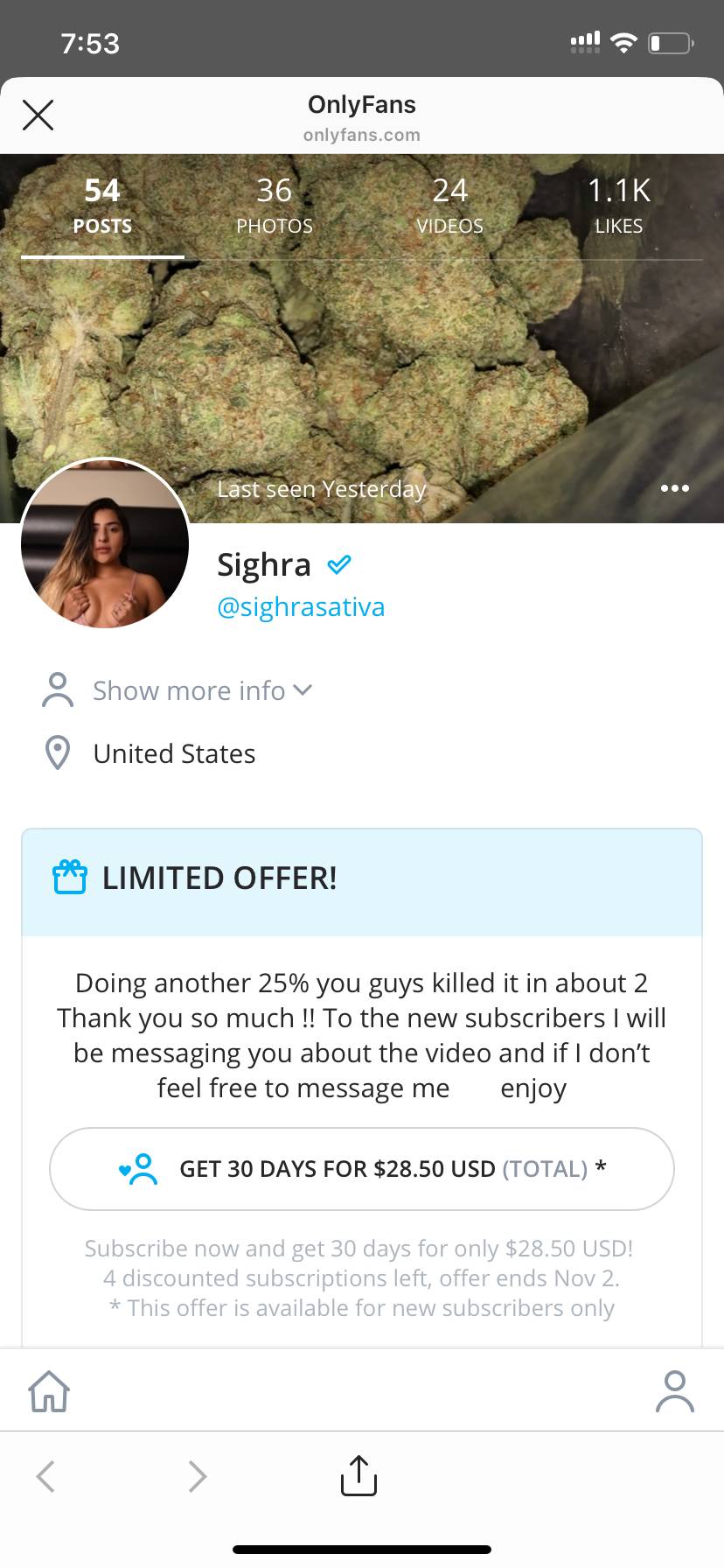Open the VIDEOS tab
Screen dimensions: 724x1568
click(x=449, y=203)
